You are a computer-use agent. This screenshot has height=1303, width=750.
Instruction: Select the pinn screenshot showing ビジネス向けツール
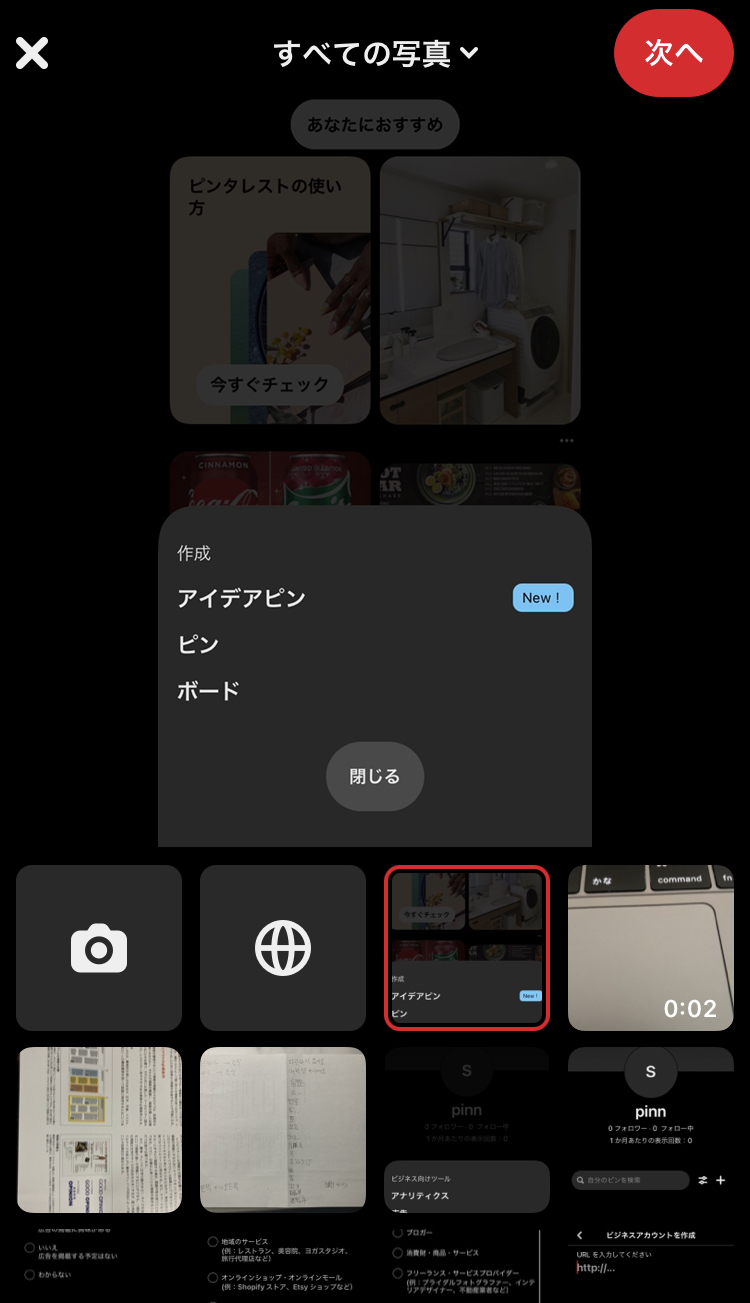click(x=467, y=1130)
